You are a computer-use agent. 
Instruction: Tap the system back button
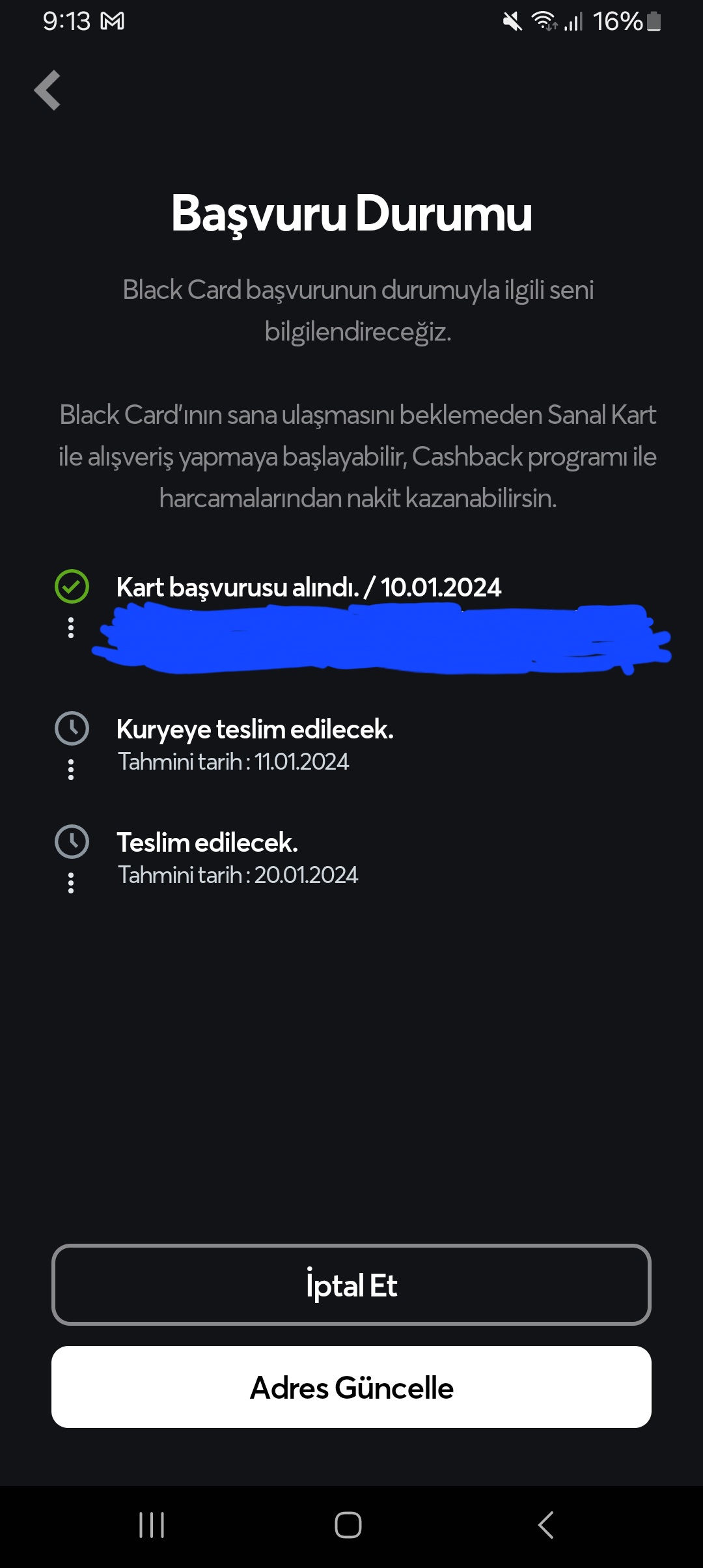[545, 1525]
